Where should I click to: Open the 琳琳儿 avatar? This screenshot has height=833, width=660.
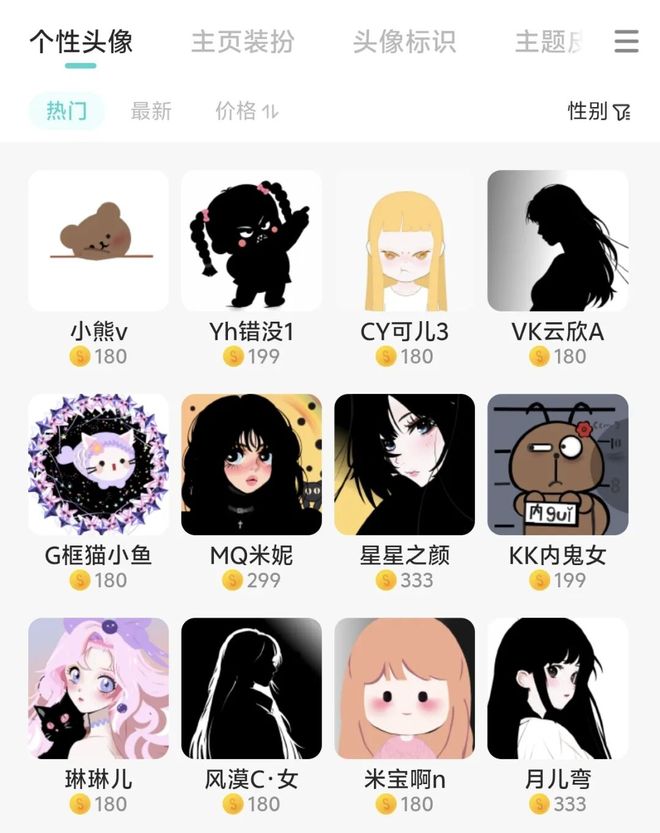(x=98, y=688)
